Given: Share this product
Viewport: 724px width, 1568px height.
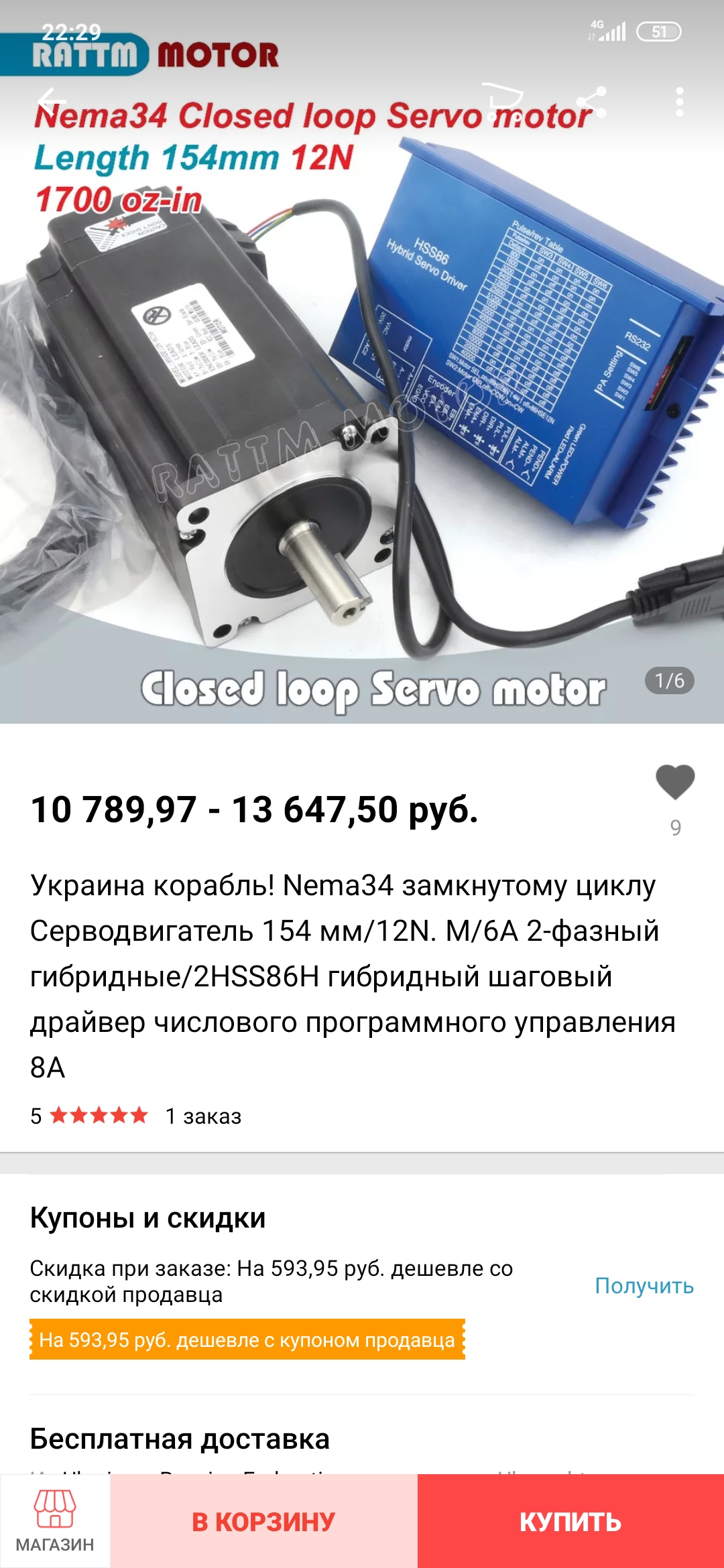Looking at the screenshot, I should click(x=593, y=102).
